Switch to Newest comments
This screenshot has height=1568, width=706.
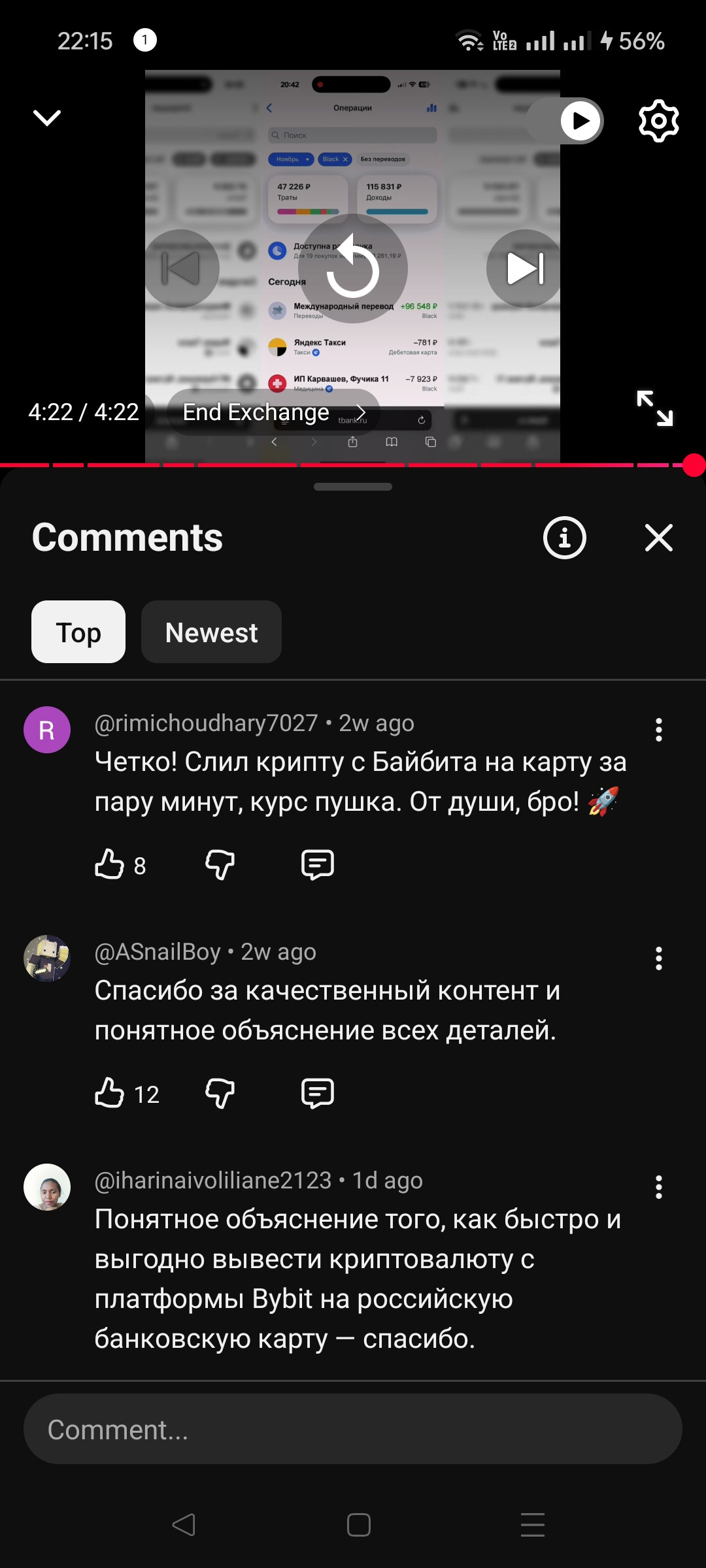pos(211,632)
